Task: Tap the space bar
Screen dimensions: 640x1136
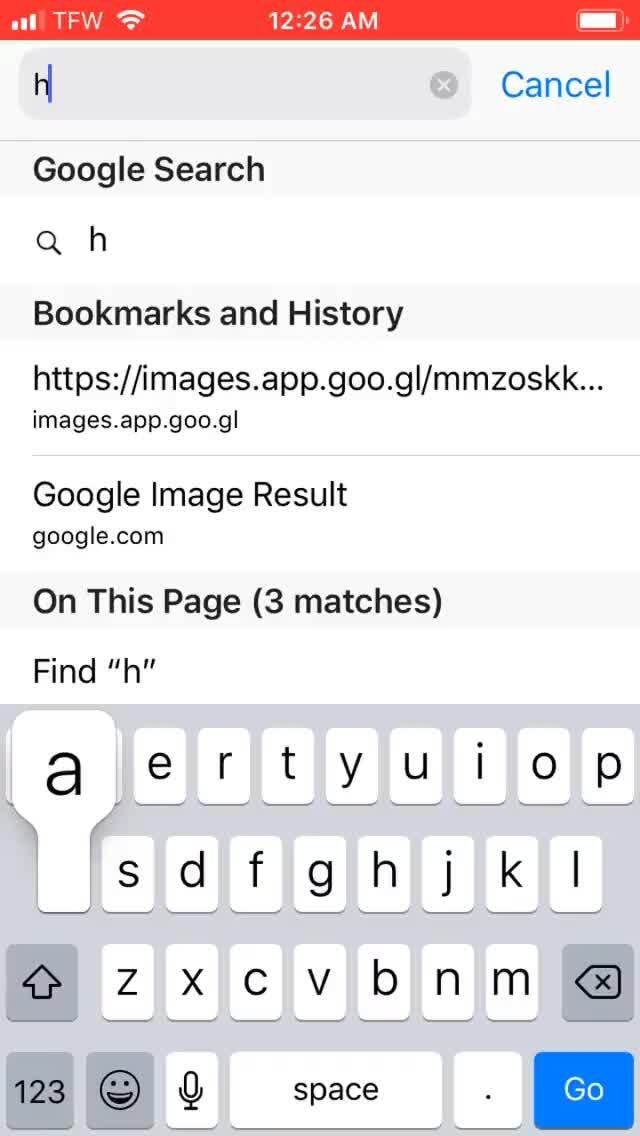Action: (x=335, y=1089)
